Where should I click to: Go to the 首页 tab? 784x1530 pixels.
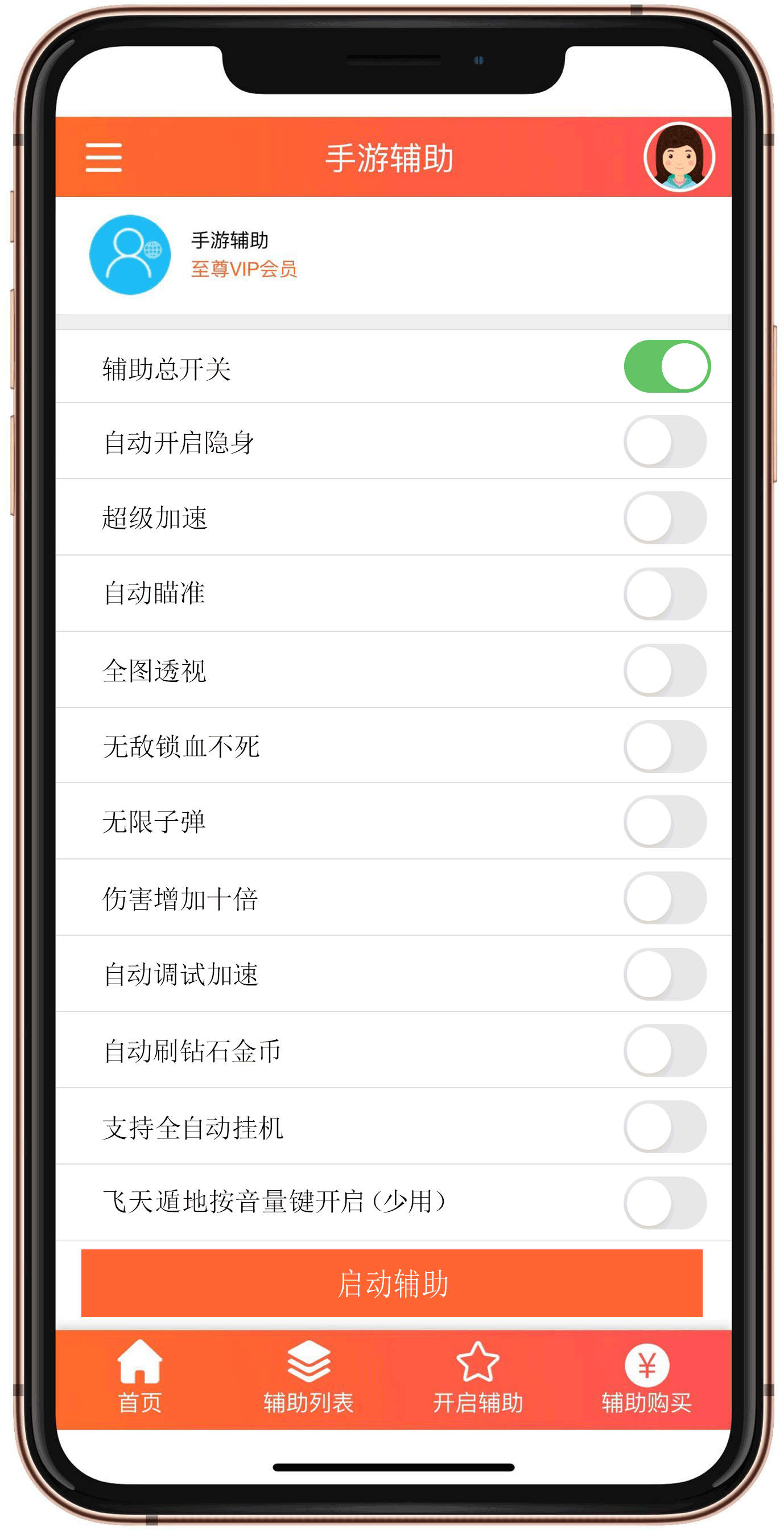point(140,1377)
